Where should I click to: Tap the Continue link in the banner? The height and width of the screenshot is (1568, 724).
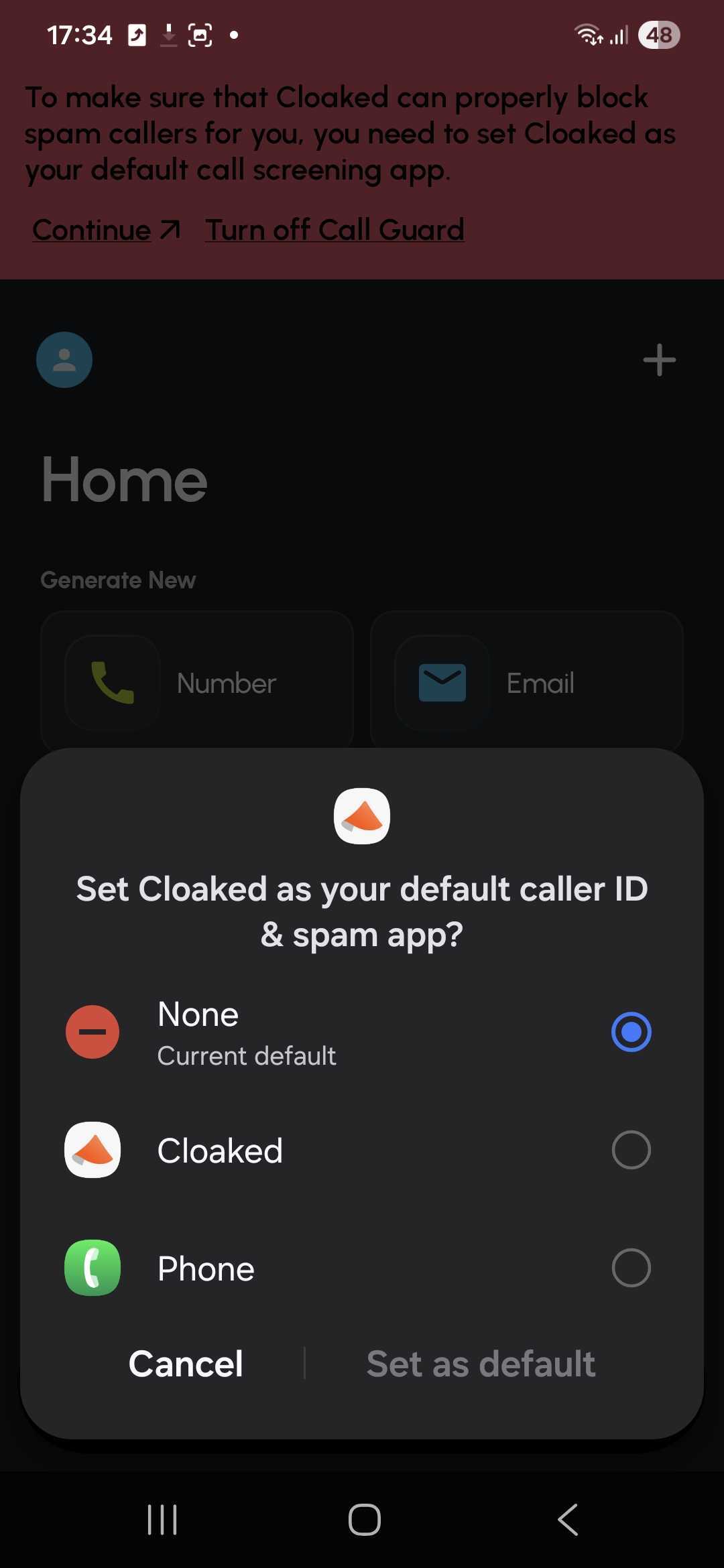(x=106, y=230)
